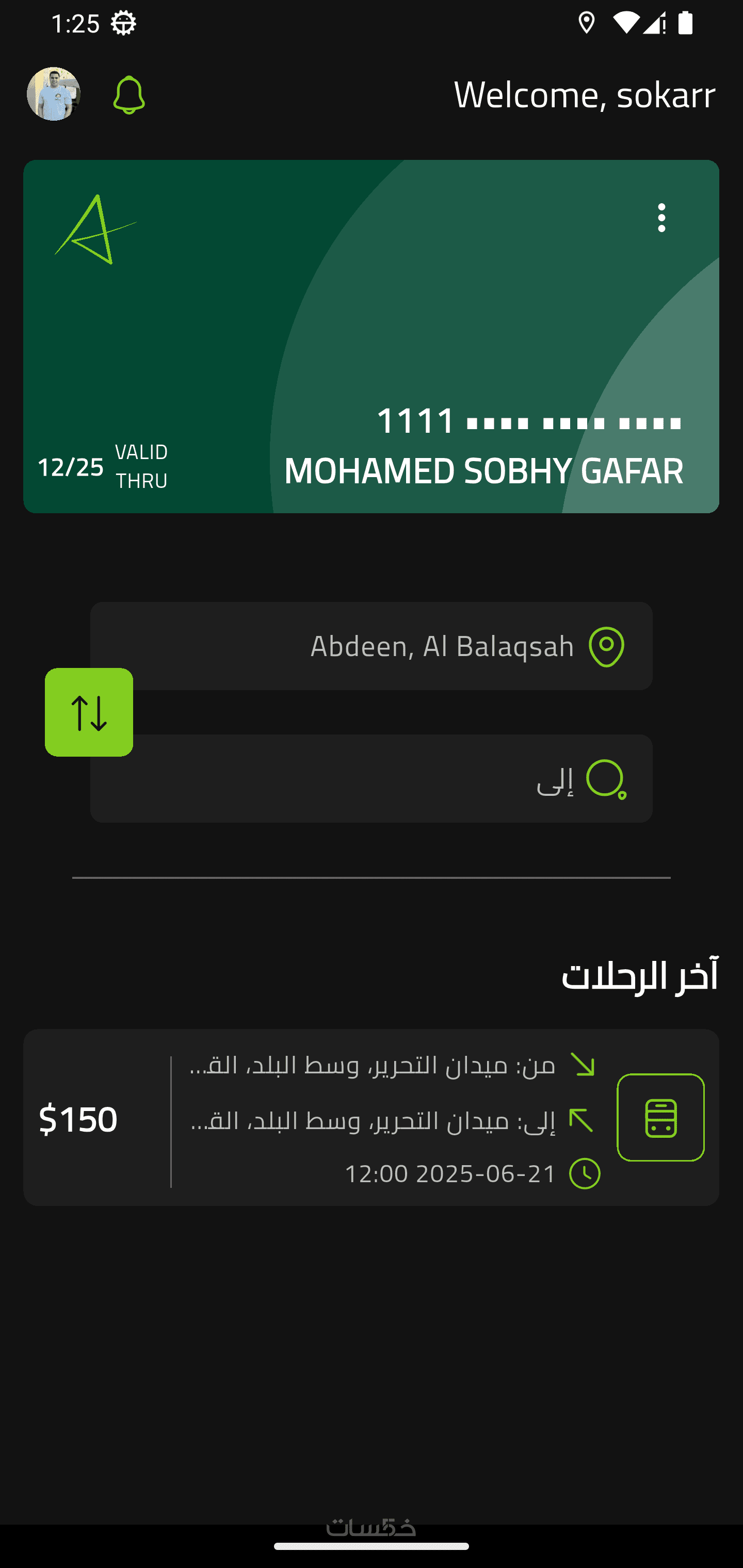743x1568 pixels.
Task: Swap origin and destination locations
Action: click(89, 712)
